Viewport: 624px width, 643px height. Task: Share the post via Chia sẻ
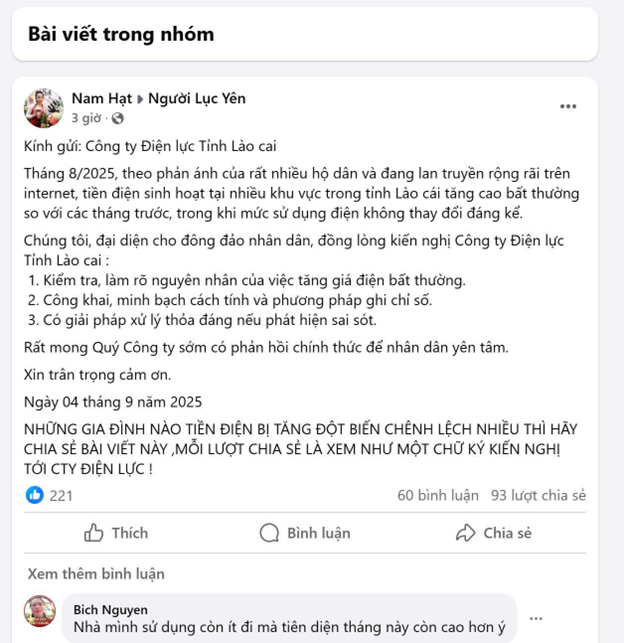point(494,533)
